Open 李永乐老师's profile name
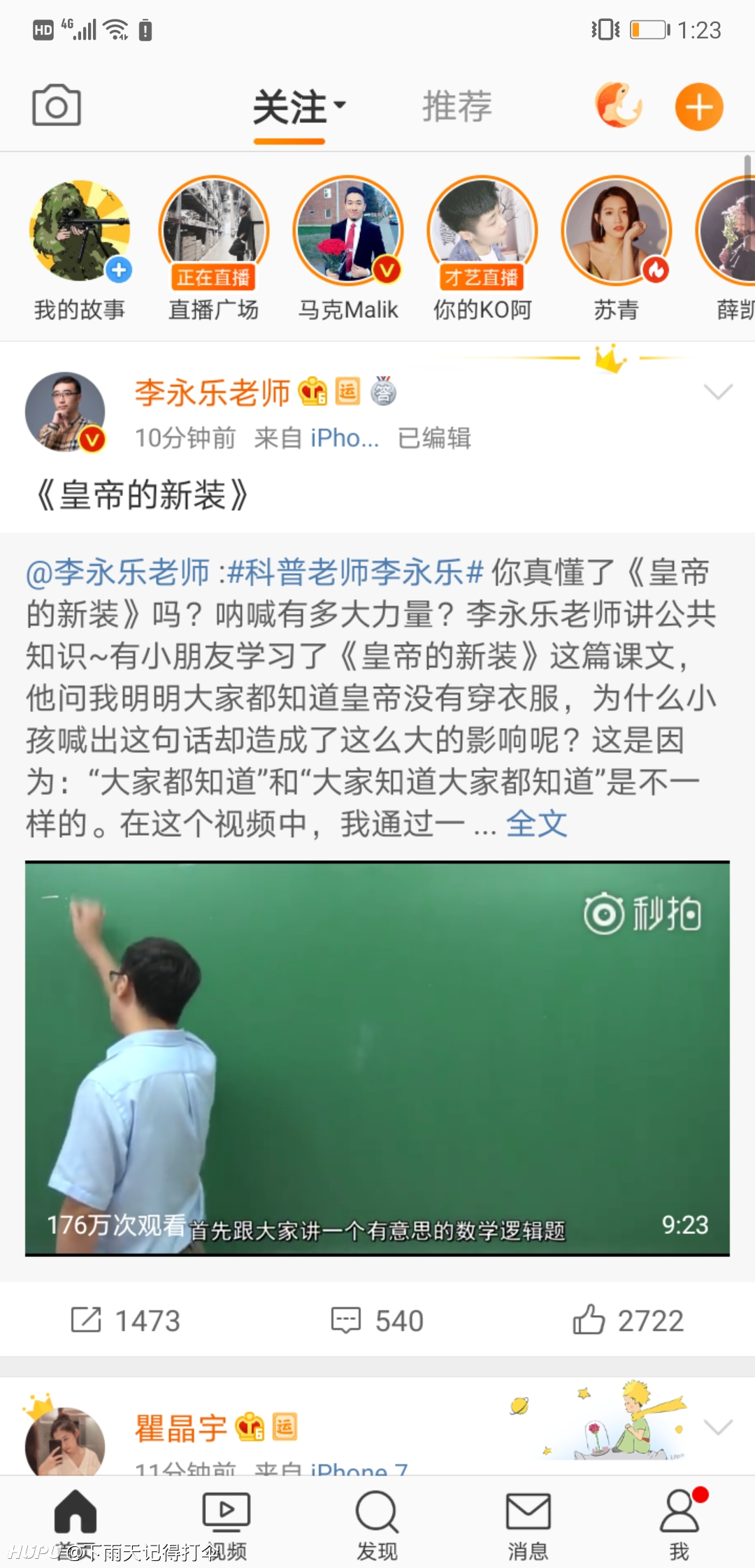755x1568 pixels. pos(212,393)
